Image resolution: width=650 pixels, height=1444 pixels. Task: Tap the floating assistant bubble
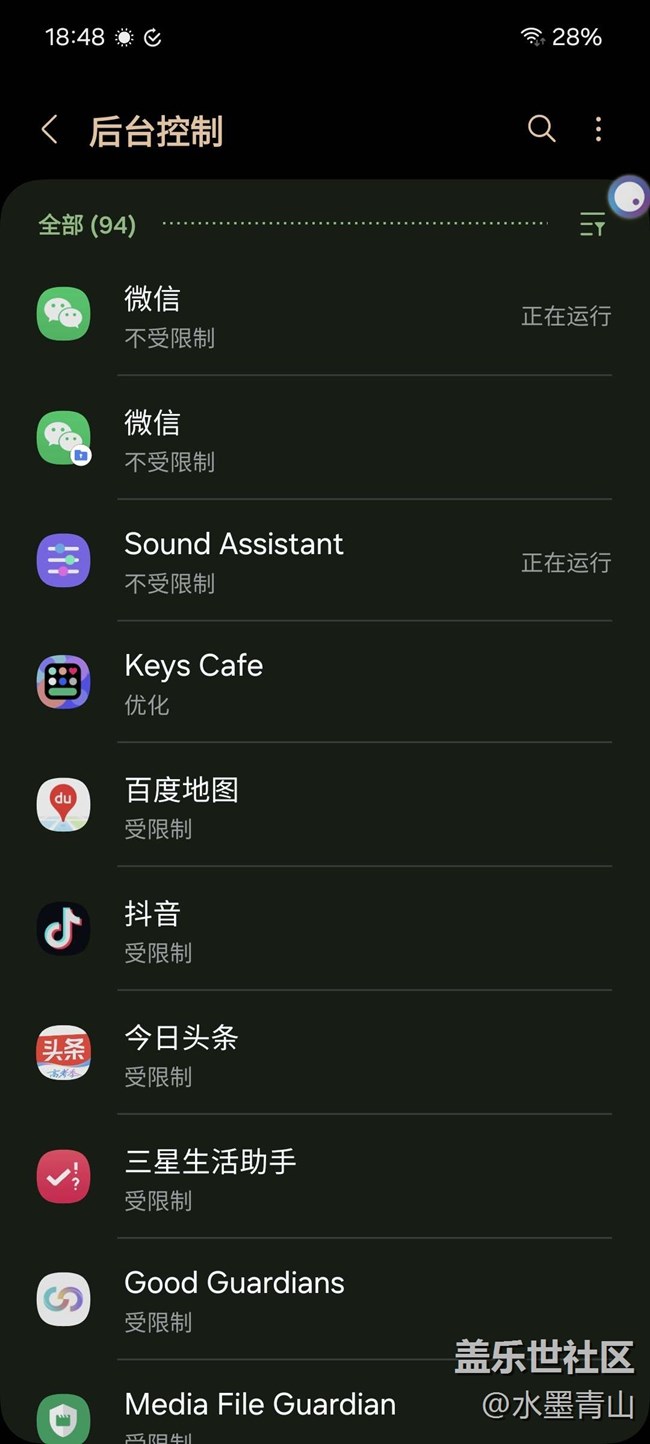pyautogui.click(x=629, y=197)
